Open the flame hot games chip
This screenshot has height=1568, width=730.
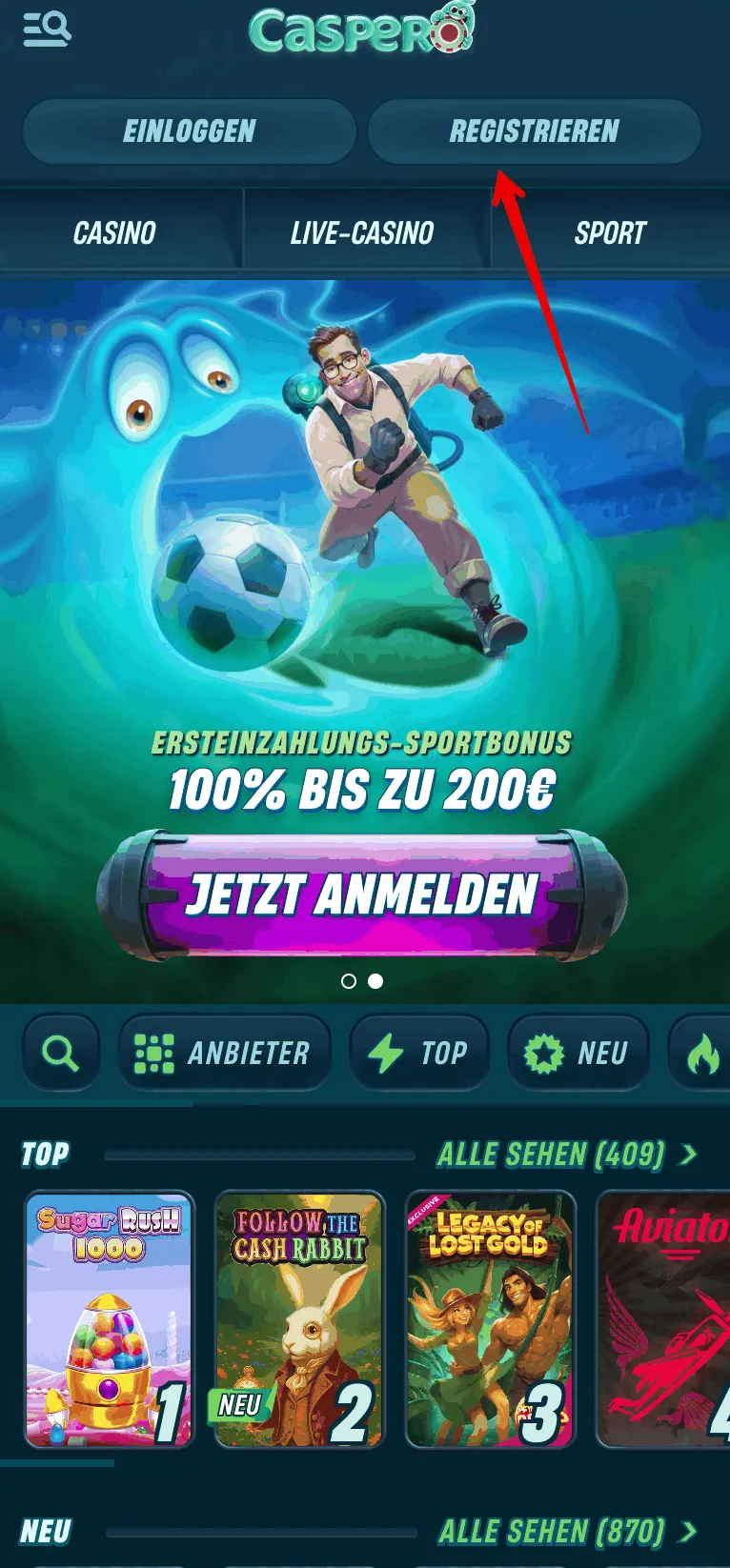tap(702, 1053)
